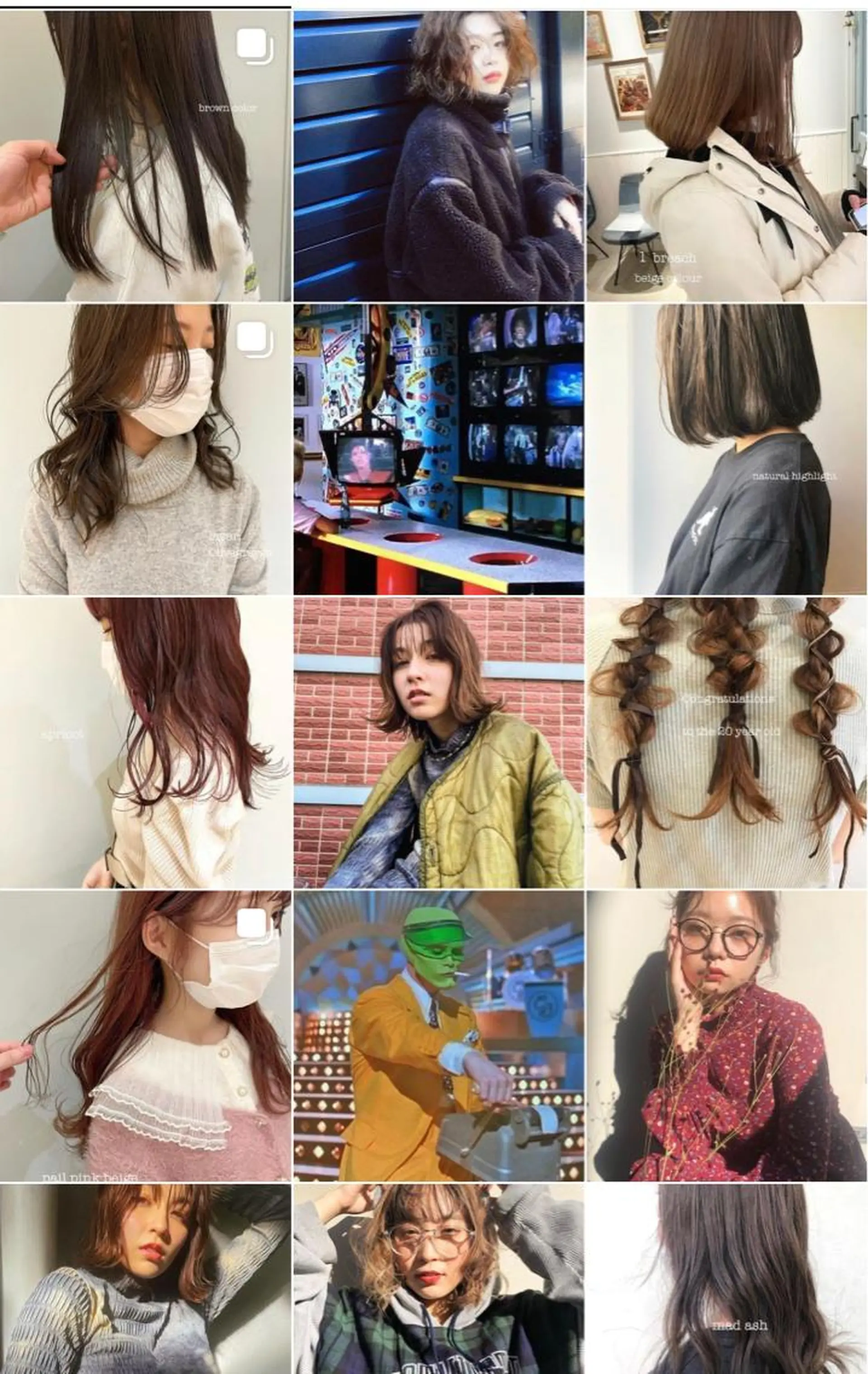868x1374 pixels.
Task: Open the green quilted jacket brick wall post
Action: tap(438, 742)
